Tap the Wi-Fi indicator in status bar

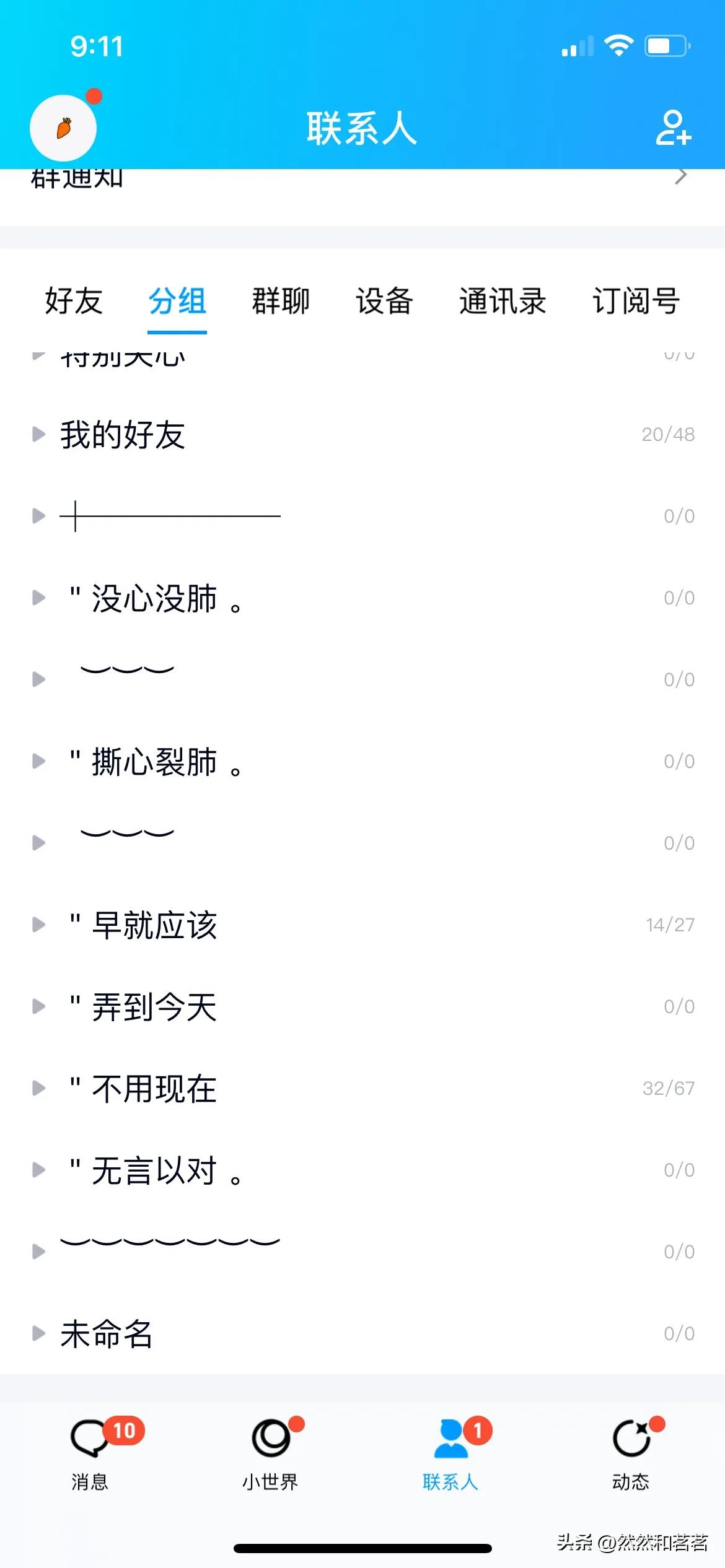point(618,45)
